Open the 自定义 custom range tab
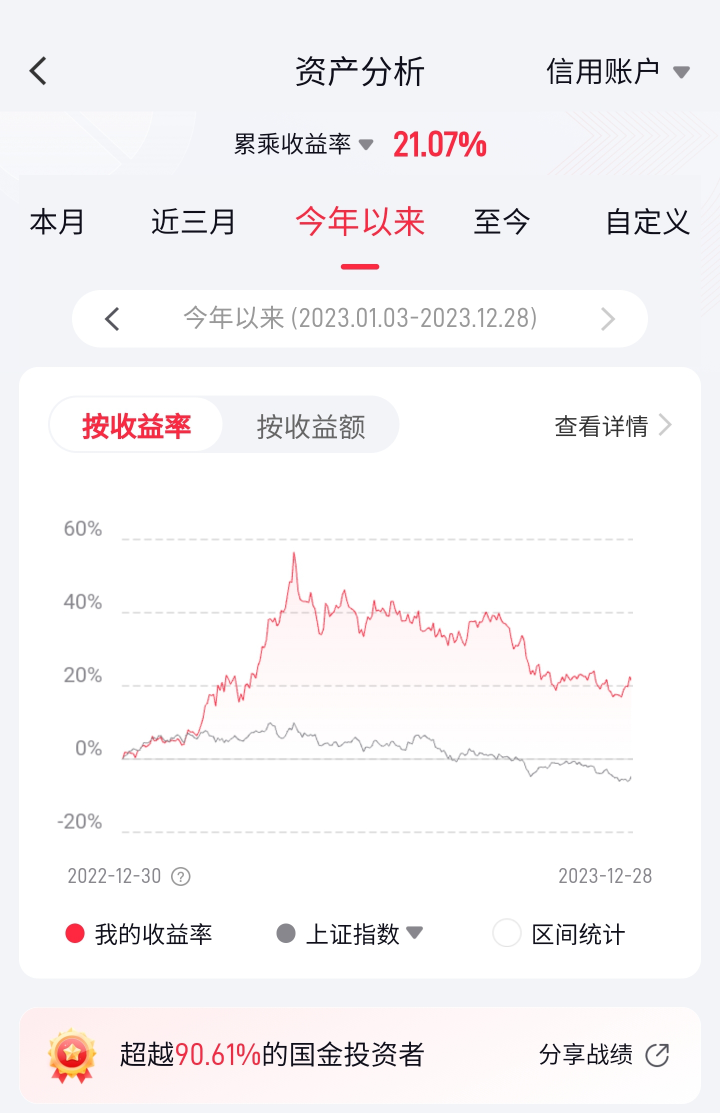Image resolution: width=720 pixels, height=1113 pixels. 648,222
